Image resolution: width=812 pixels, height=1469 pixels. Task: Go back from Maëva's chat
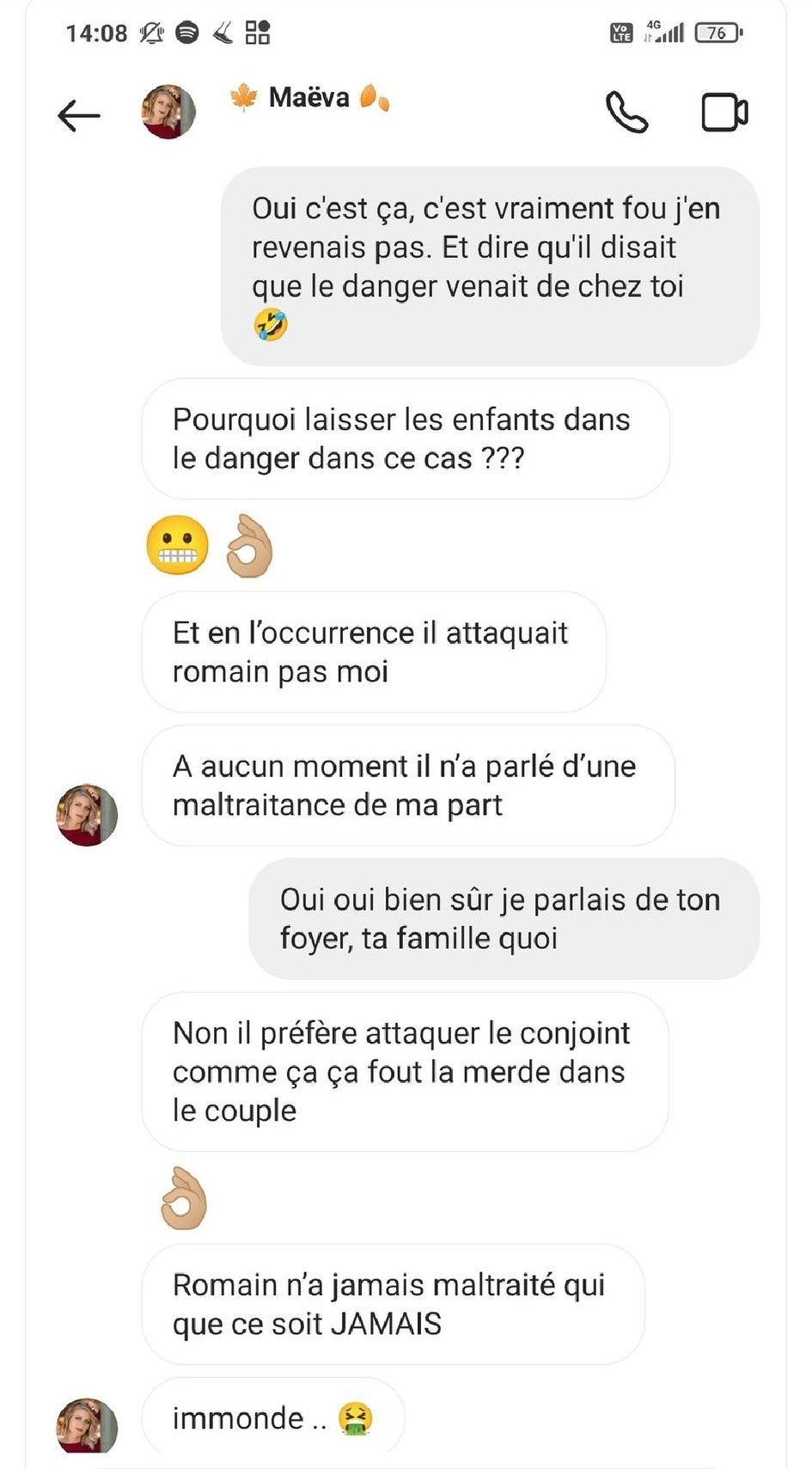(79, 115)
